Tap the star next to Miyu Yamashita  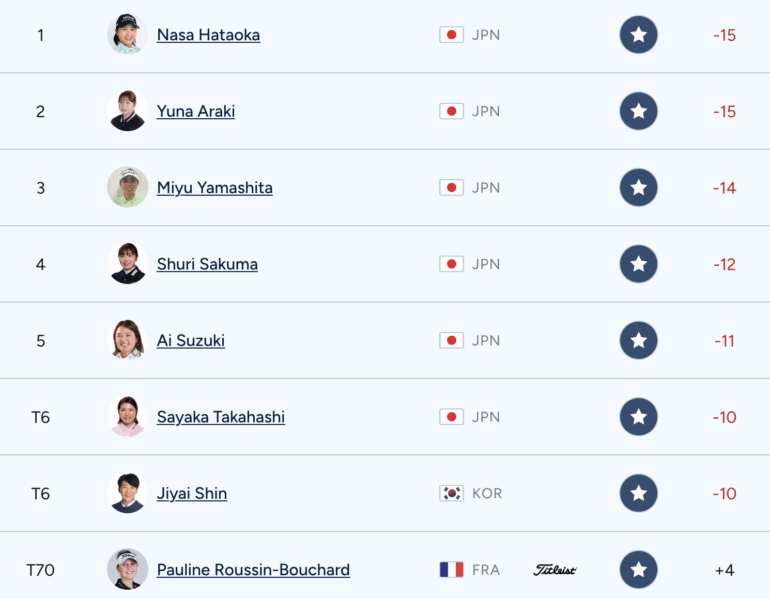[x=638, y=188]
